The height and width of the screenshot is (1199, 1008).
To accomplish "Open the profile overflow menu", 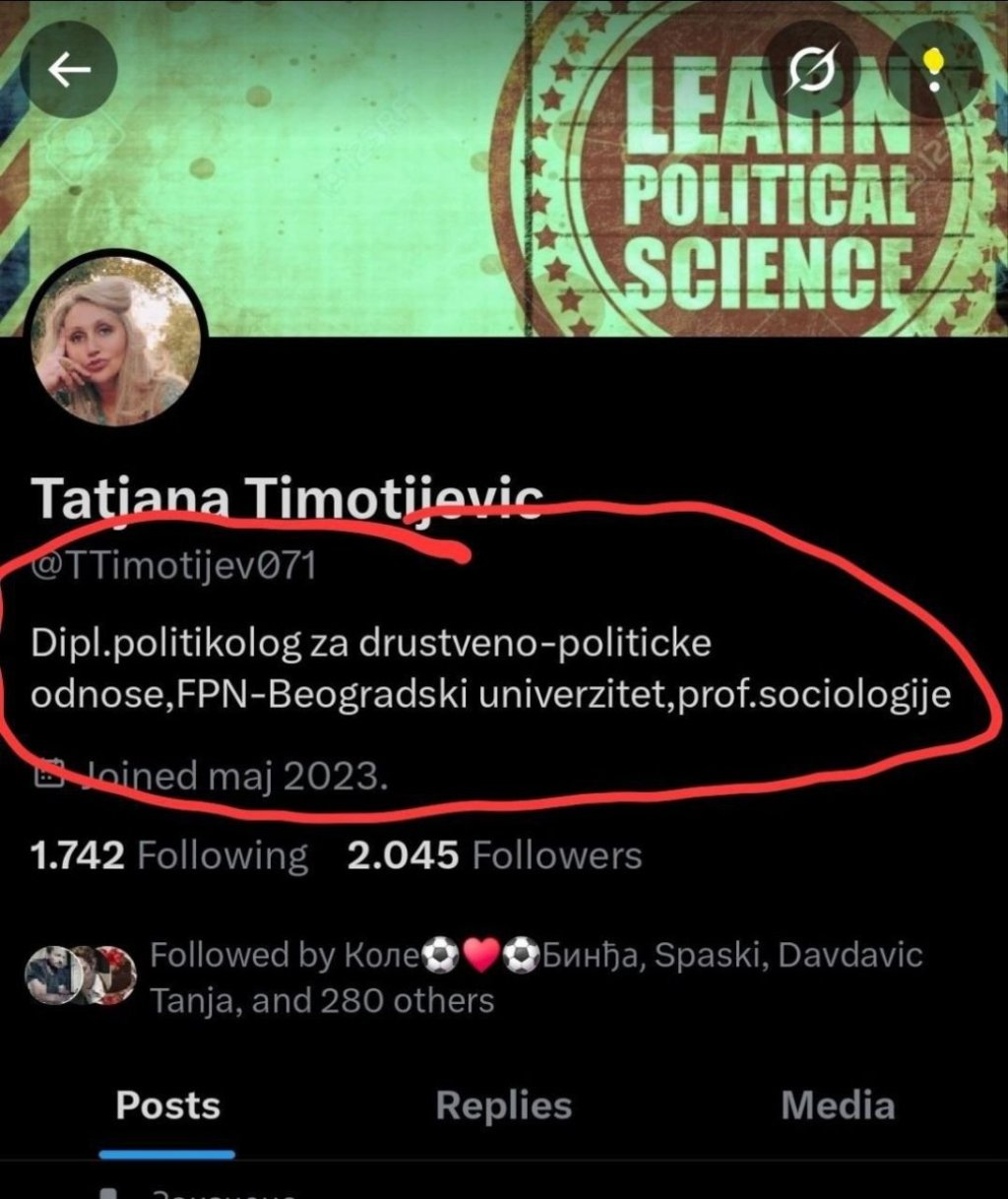I will 934,70.
